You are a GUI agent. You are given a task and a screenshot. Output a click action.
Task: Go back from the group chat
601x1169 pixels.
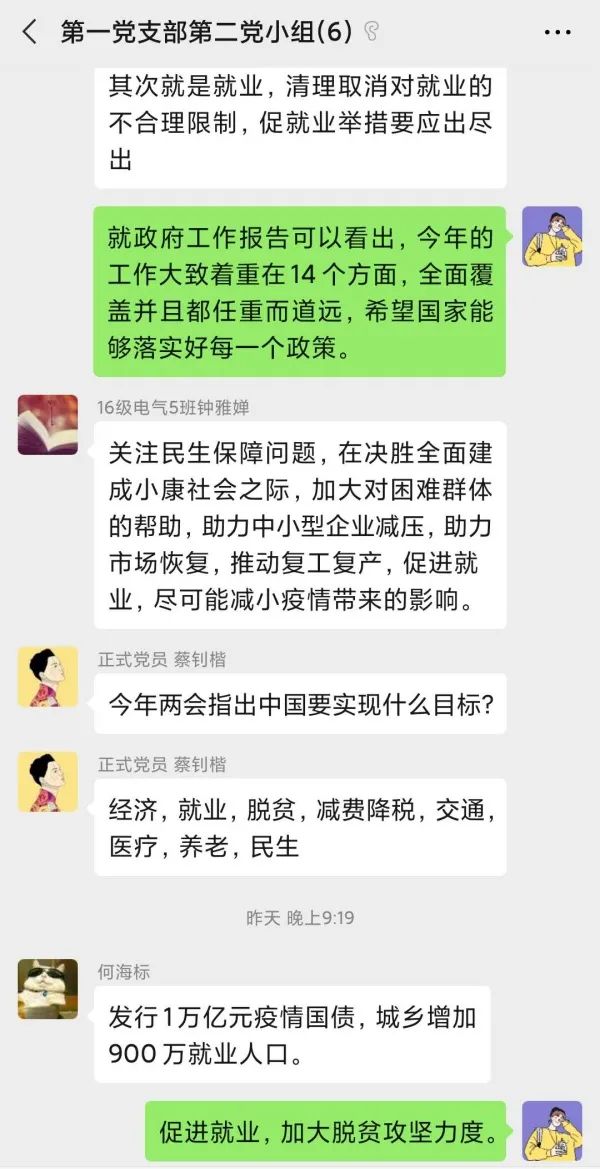click(29, 32)
